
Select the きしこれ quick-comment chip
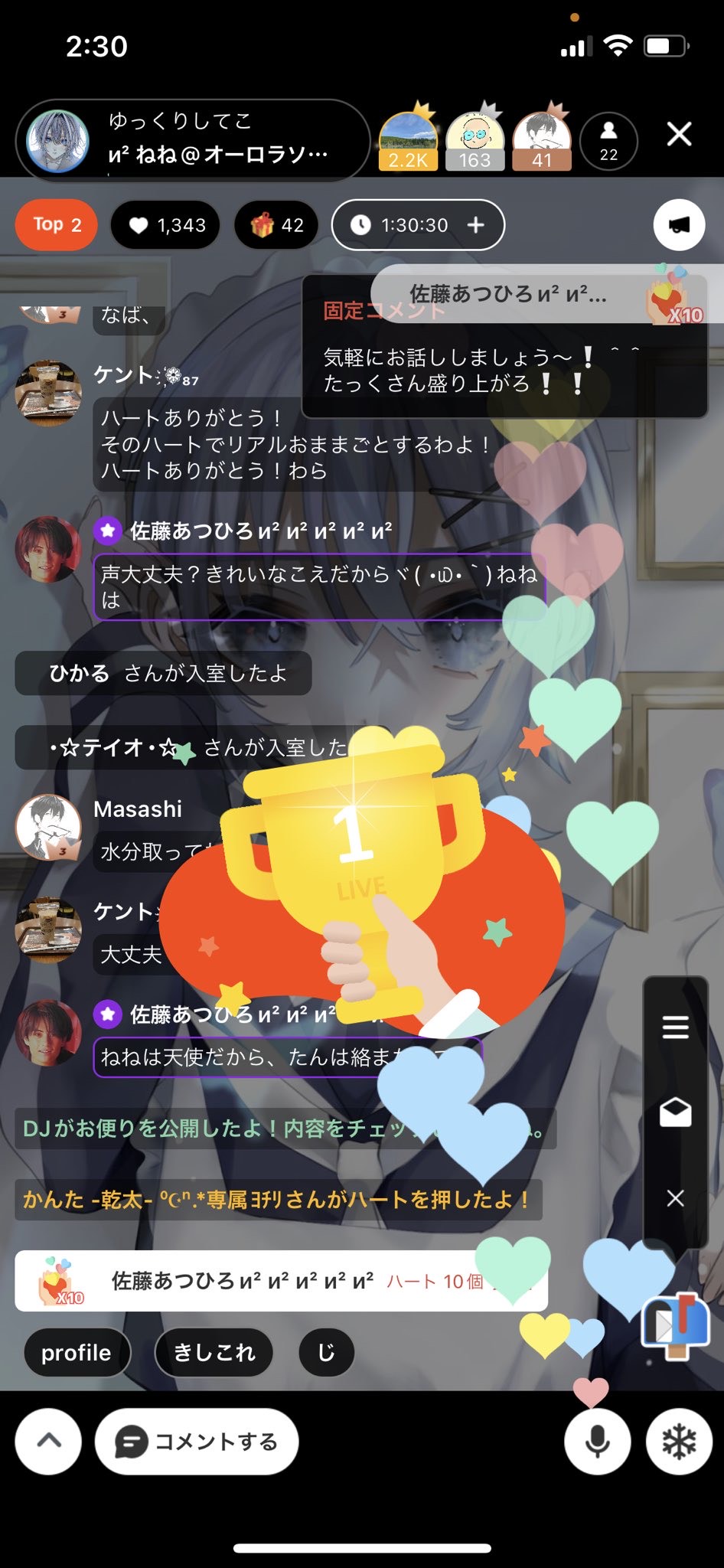(x=214, y=1353)
